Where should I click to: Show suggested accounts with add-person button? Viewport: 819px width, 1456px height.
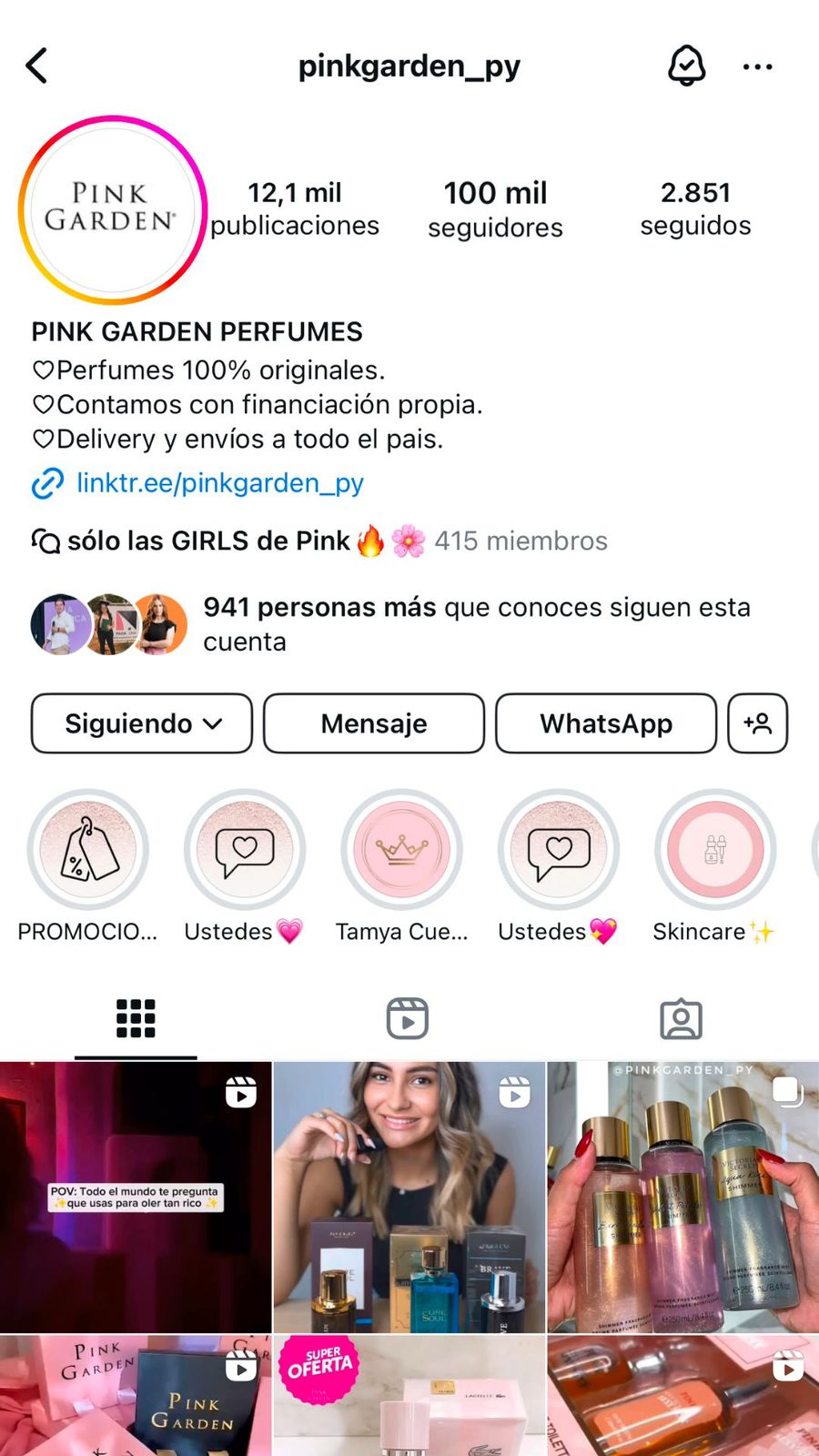(x=757, y=723)
